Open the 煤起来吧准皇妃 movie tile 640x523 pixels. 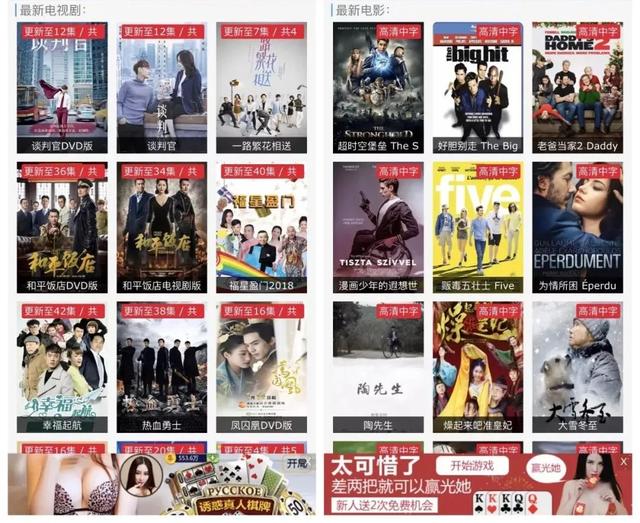[478, 365]
